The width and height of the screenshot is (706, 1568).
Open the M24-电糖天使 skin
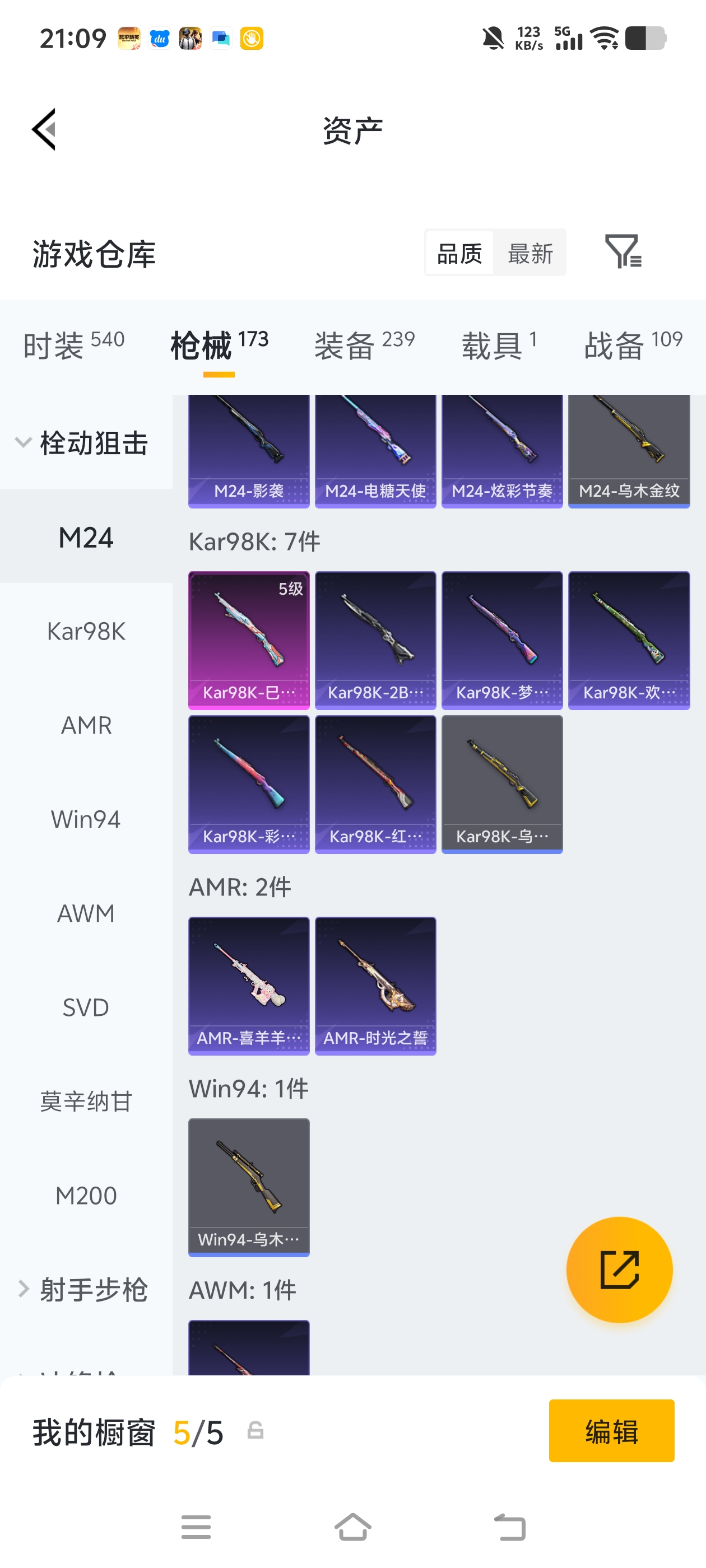375,450
